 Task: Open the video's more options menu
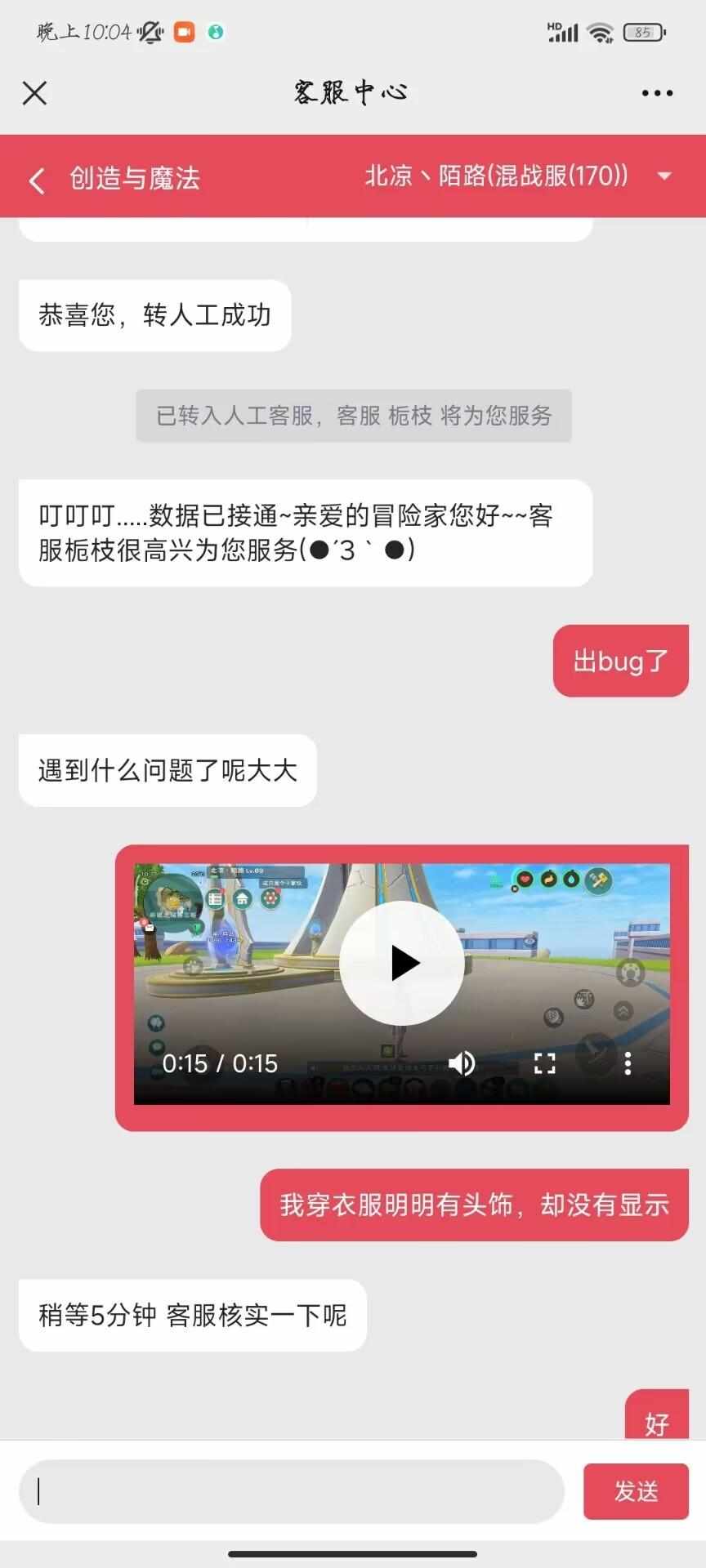[x=628, y=1063]
